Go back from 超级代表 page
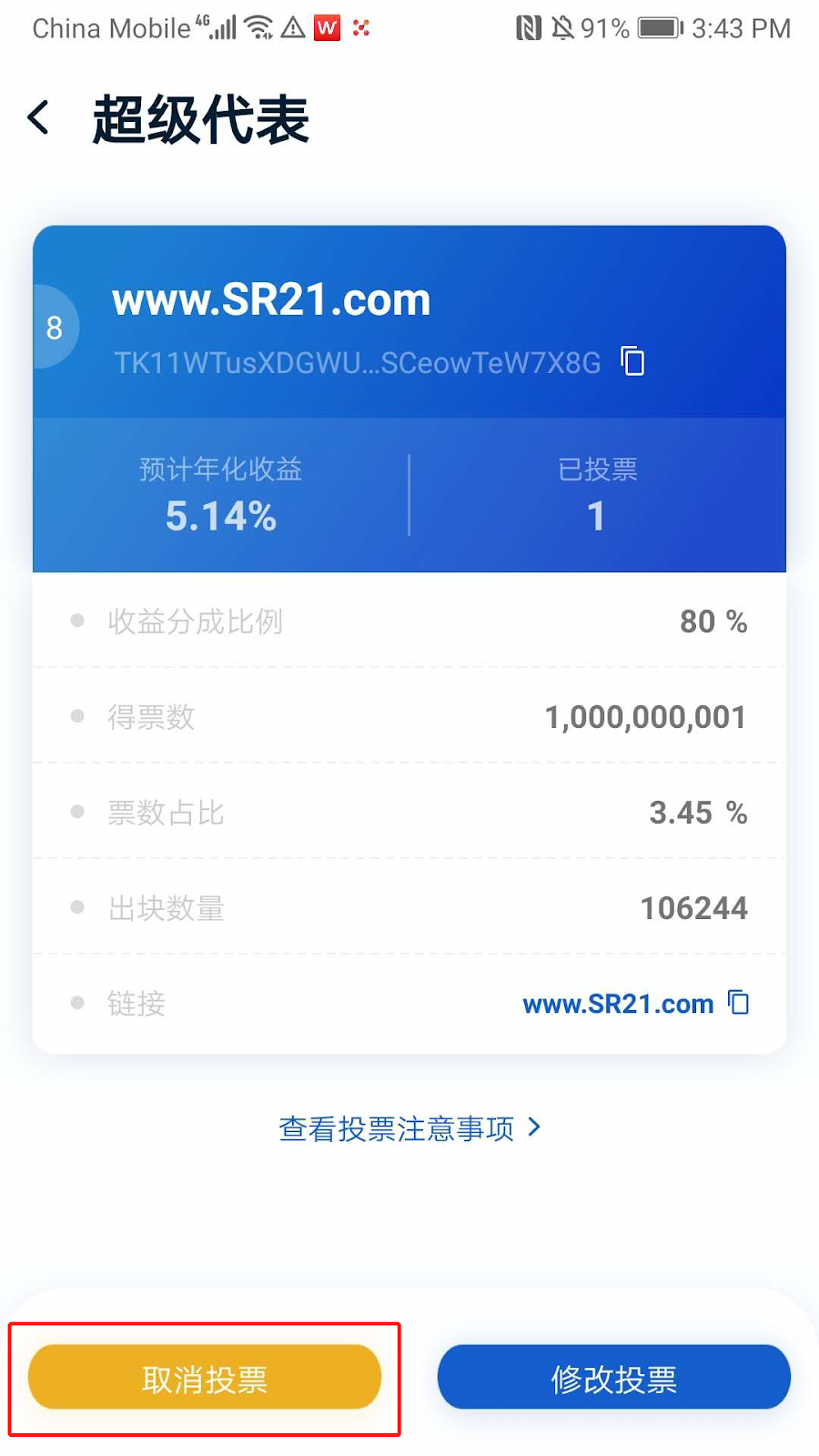Image resolution: width=819 pixels, height=1456 pixels. (38, 118)
